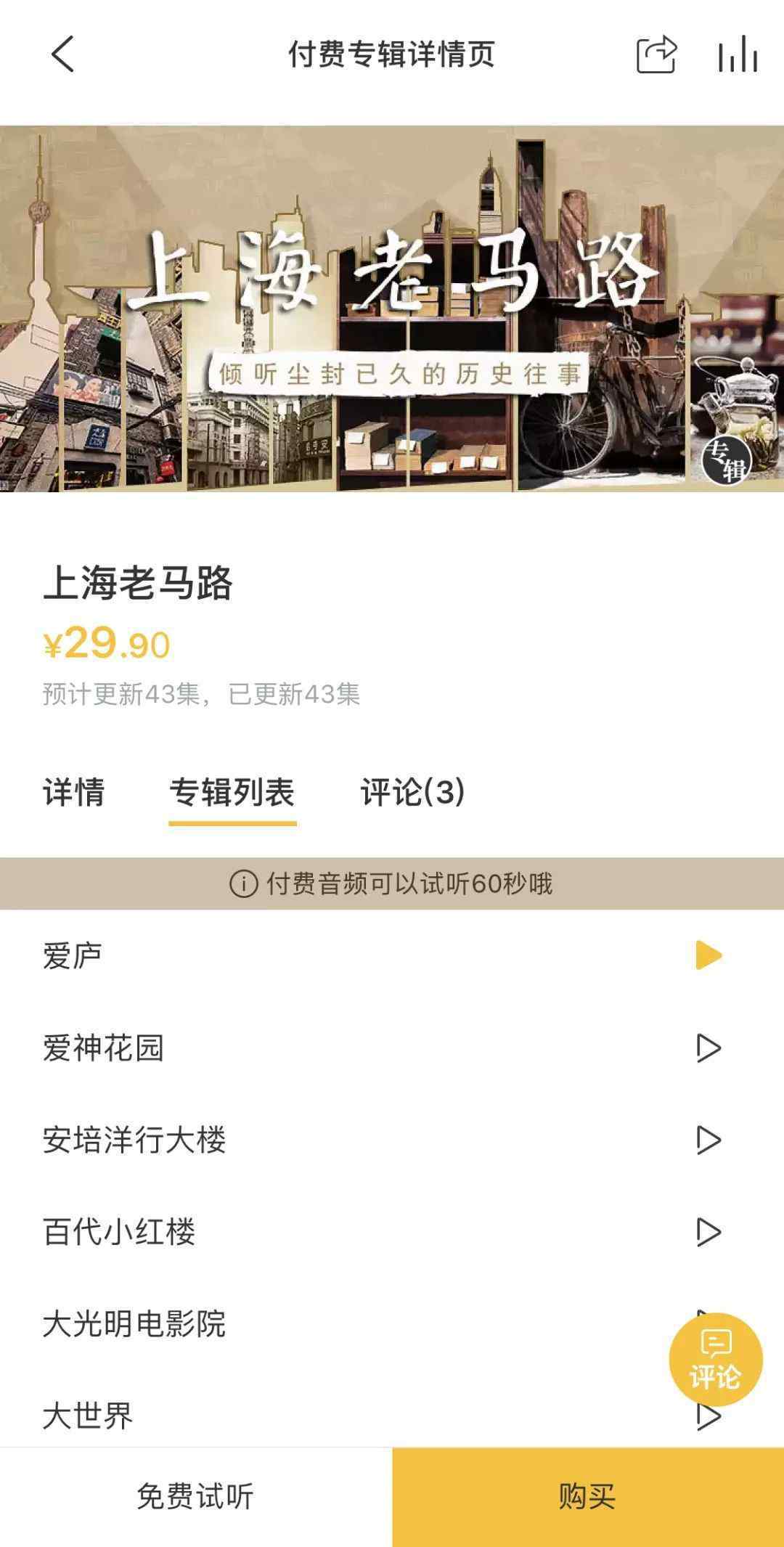Switch to the 详情 tab
784x1547 pixels.
coord(73,792)
